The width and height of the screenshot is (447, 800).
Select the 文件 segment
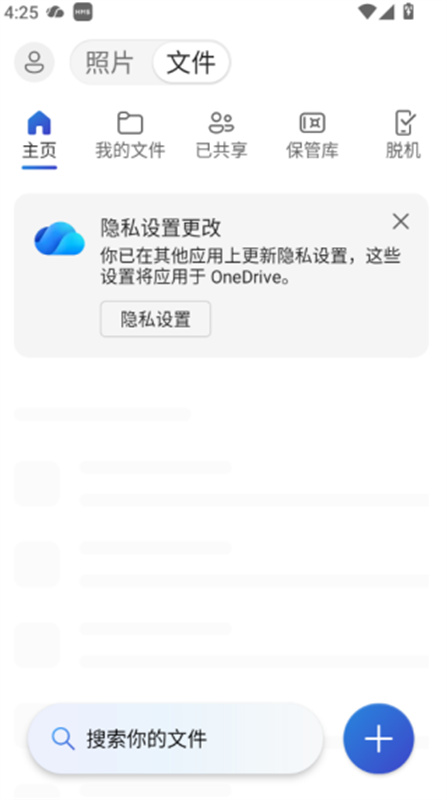click(x=191, y=63)
